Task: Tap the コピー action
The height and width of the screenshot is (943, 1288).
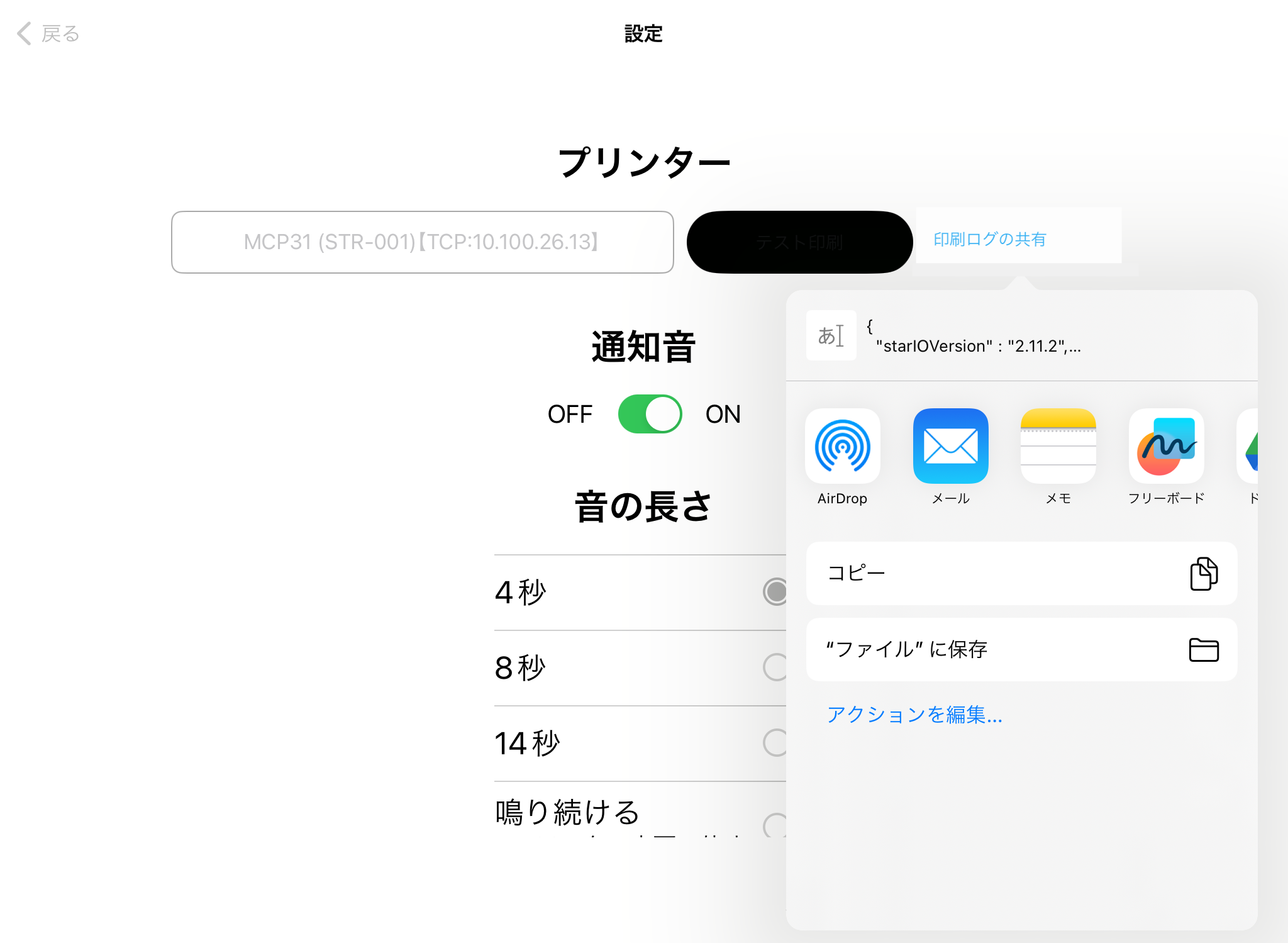Action: [1021, 573]
